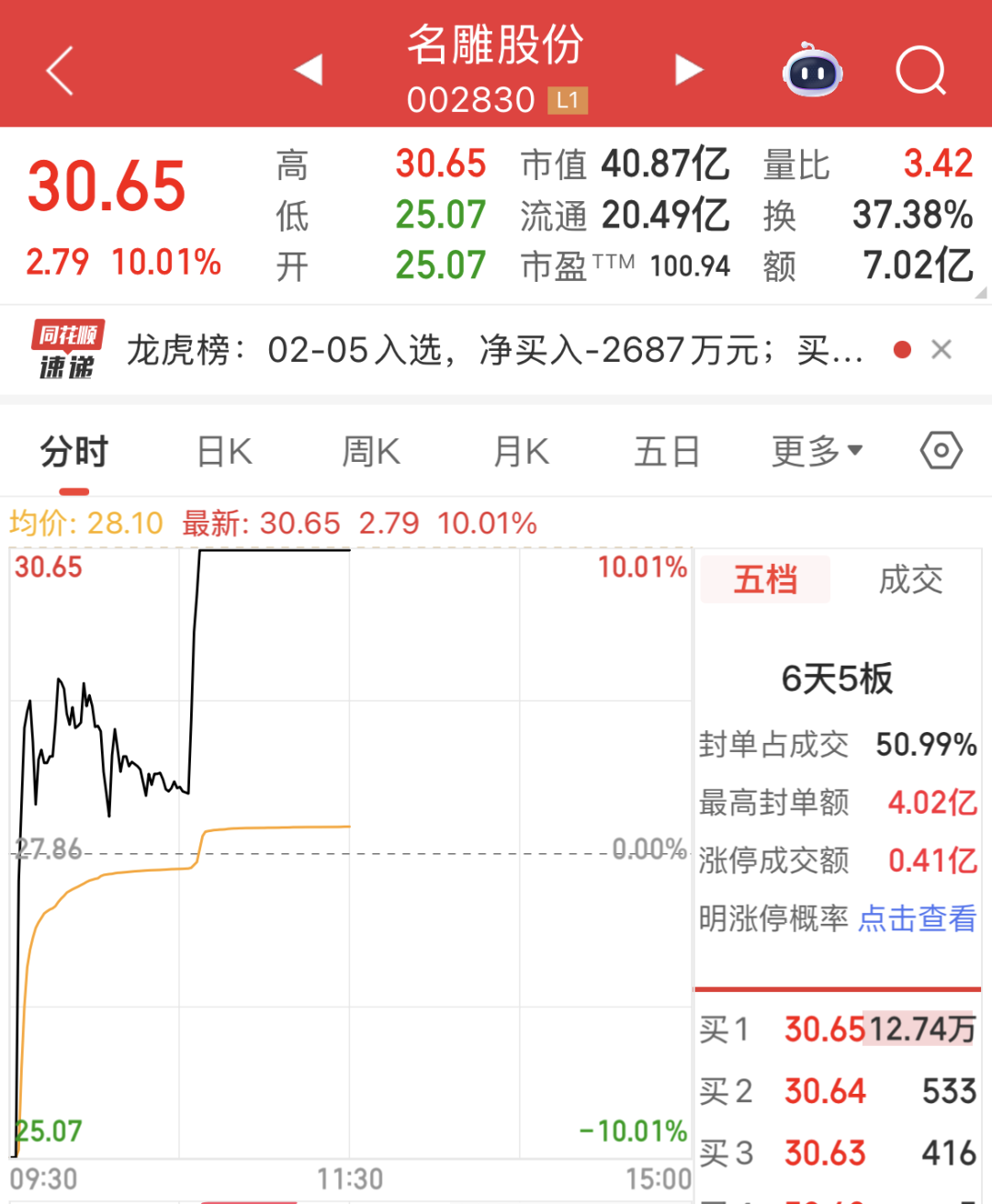The width and height of the screenshot is (992, 1204).
Task: Open the AI robot assistant
Action: [x=812, y=70]
